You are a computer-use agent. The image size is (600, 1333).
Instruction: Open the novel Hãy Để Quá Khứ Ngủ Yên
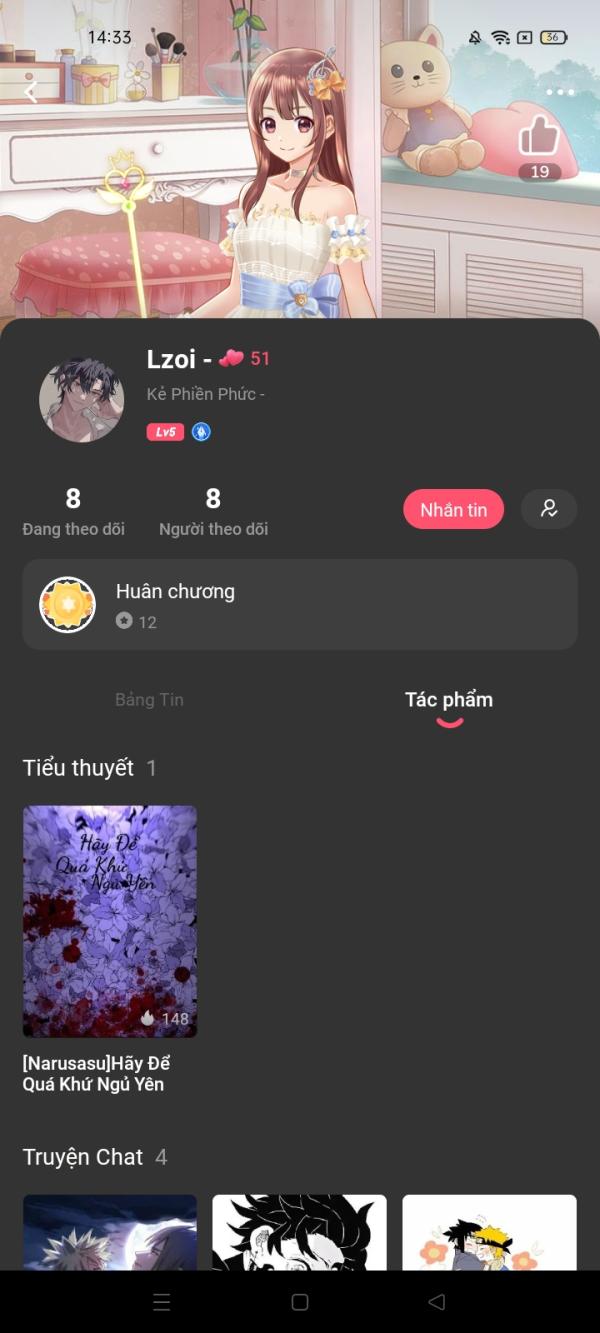click(110, 921)
